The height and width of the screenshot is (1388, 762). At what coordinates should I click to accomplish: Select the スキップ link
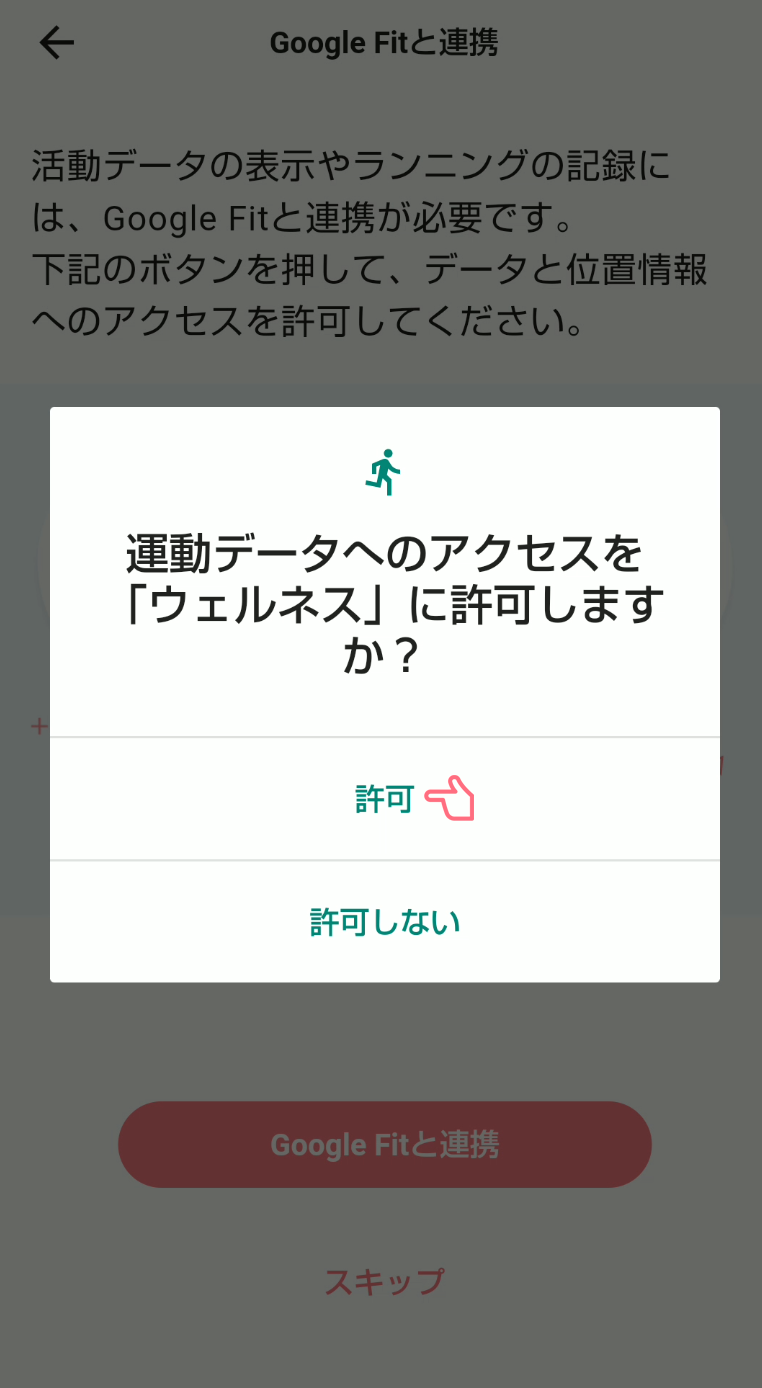coord(384,1281)
